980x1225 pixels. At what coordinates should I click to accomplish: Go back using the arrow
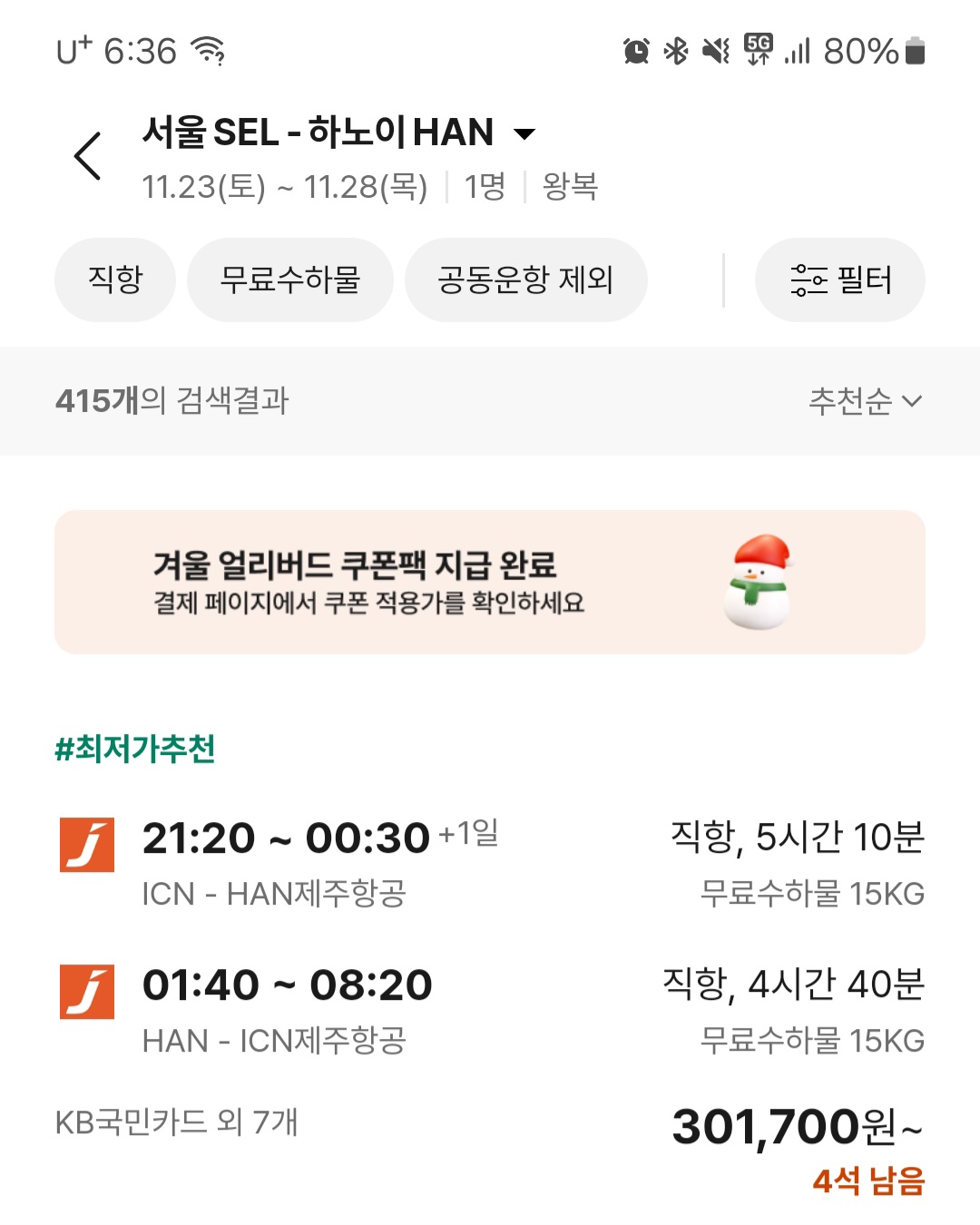tap(88, 156)
